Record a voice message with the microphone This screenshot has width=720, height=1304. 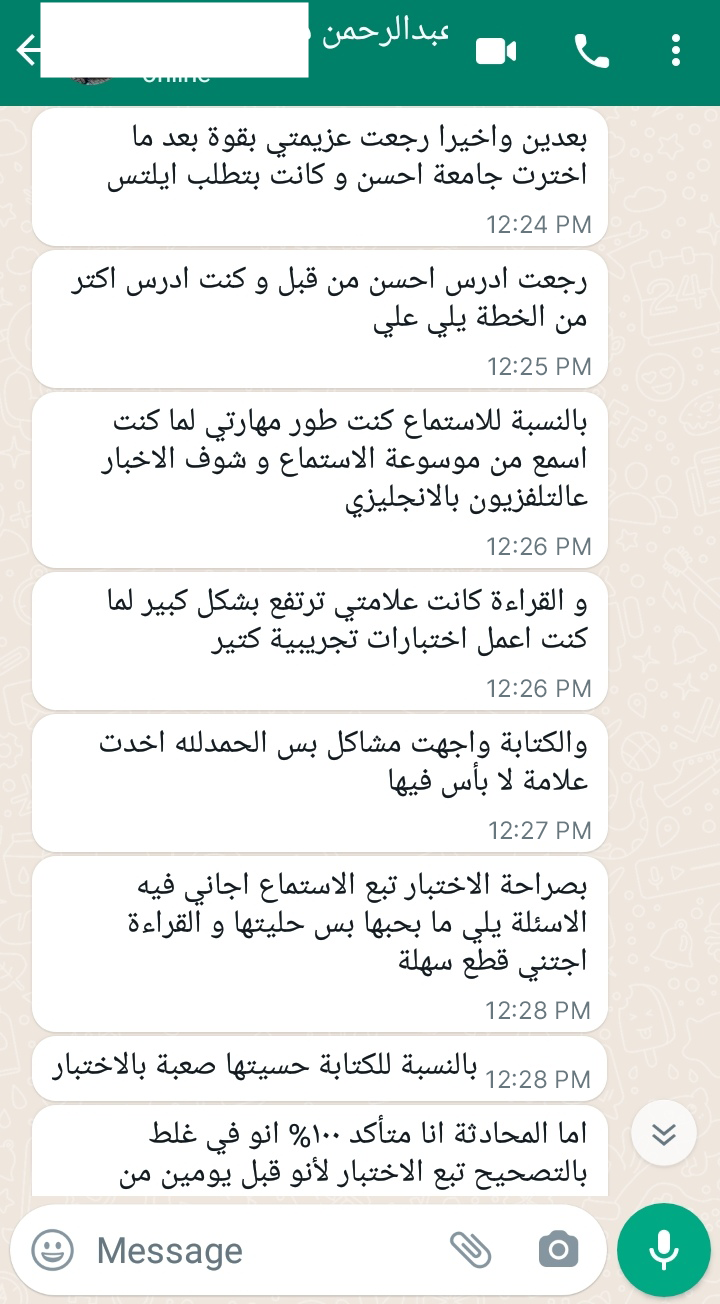click(x=663, y=1250)
